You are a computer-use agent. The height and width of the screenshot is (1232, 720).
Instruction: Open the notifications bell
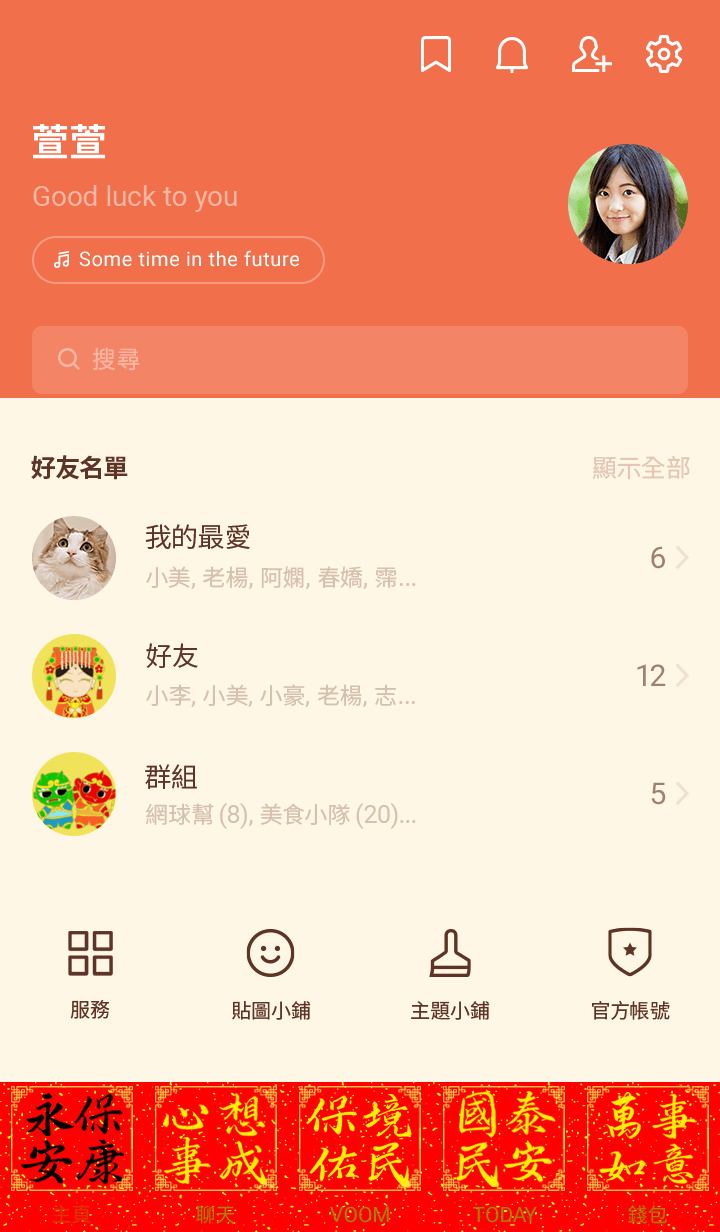click(x=512, y=55)
